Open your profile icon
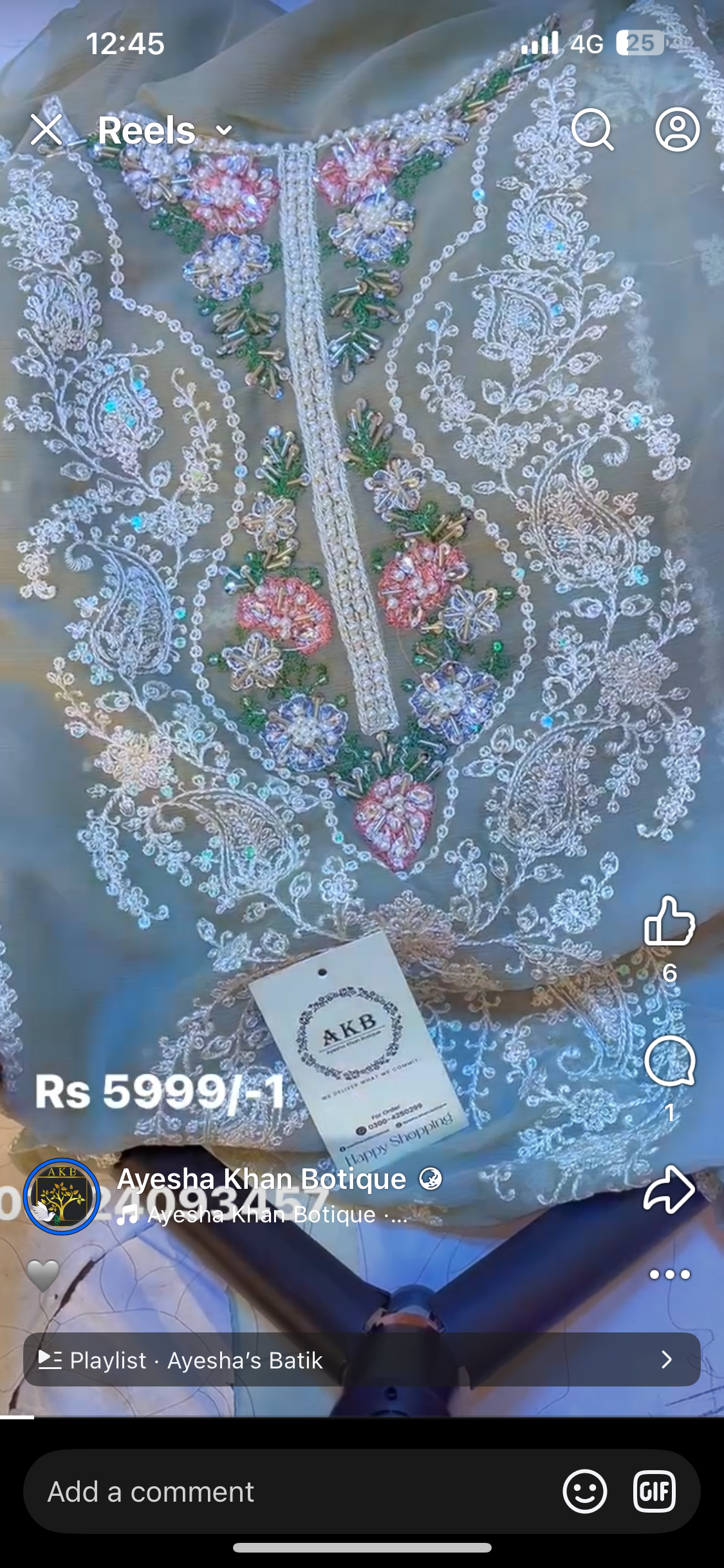This screenshot has height=1568, width=724. (x=677, y=129)
